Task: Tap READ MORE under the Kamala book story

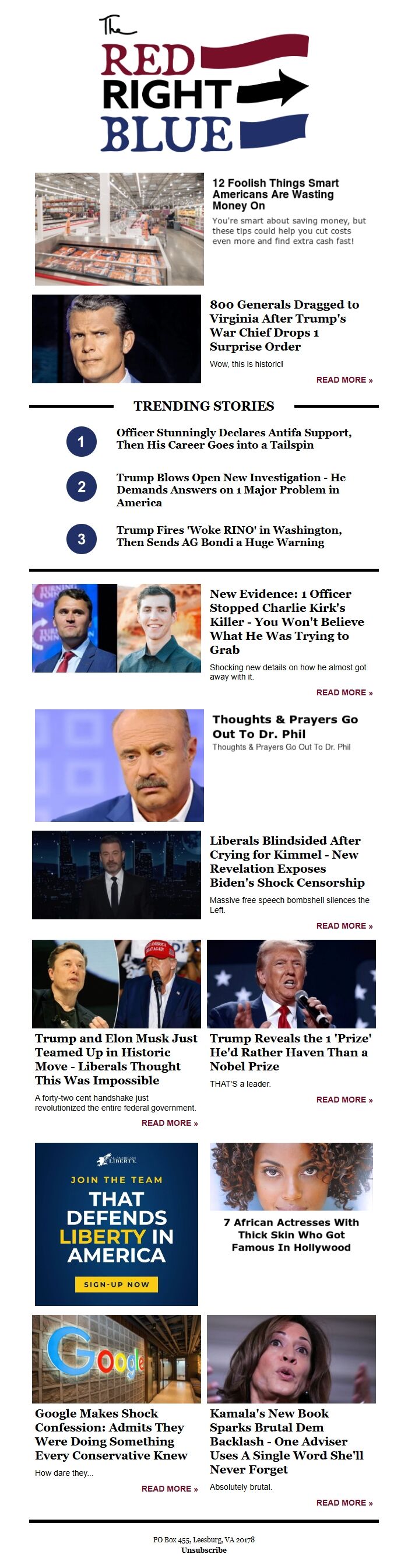Action: (x=343, y=1503)
